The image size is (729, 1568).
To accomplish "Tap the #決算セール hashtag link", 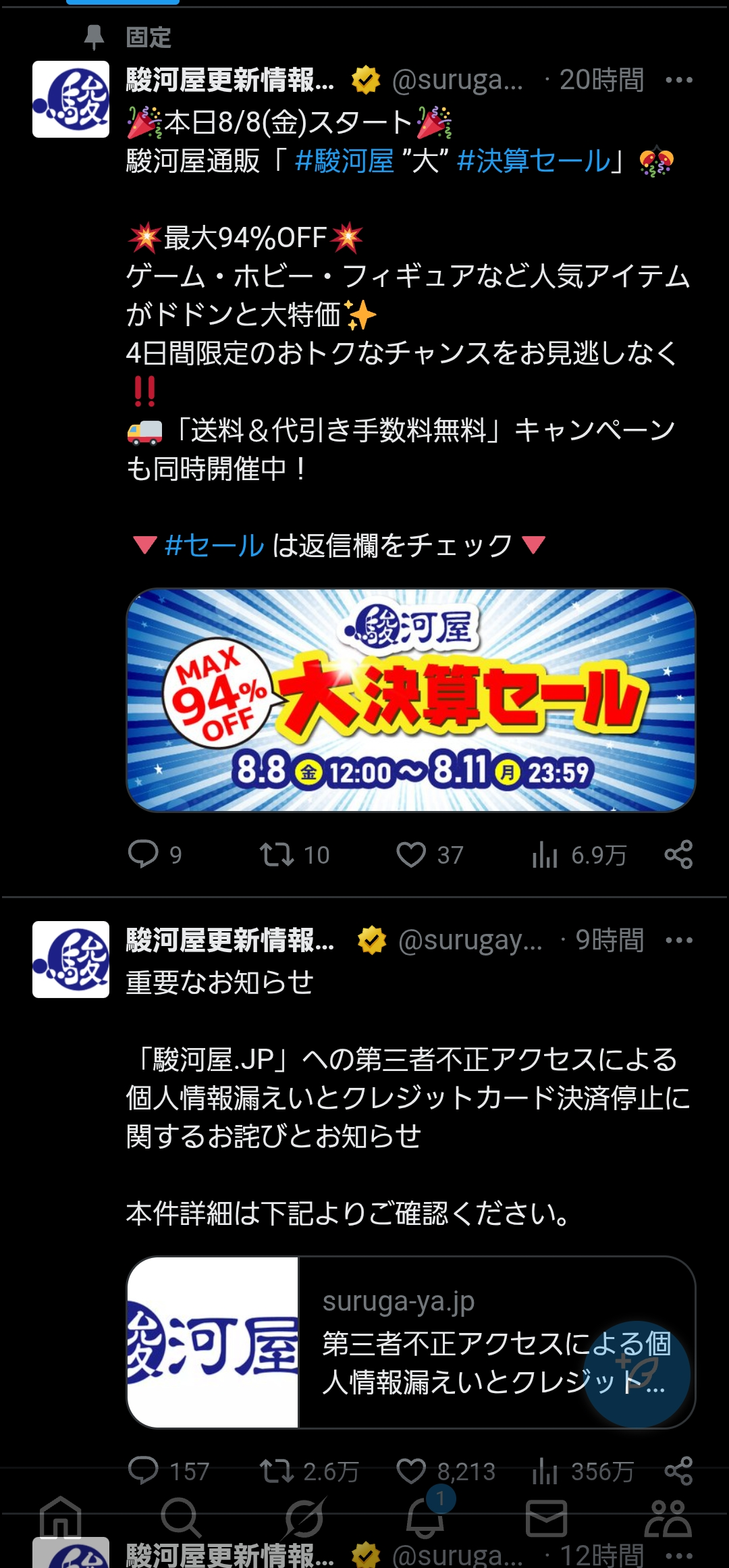I will (533, 161).
